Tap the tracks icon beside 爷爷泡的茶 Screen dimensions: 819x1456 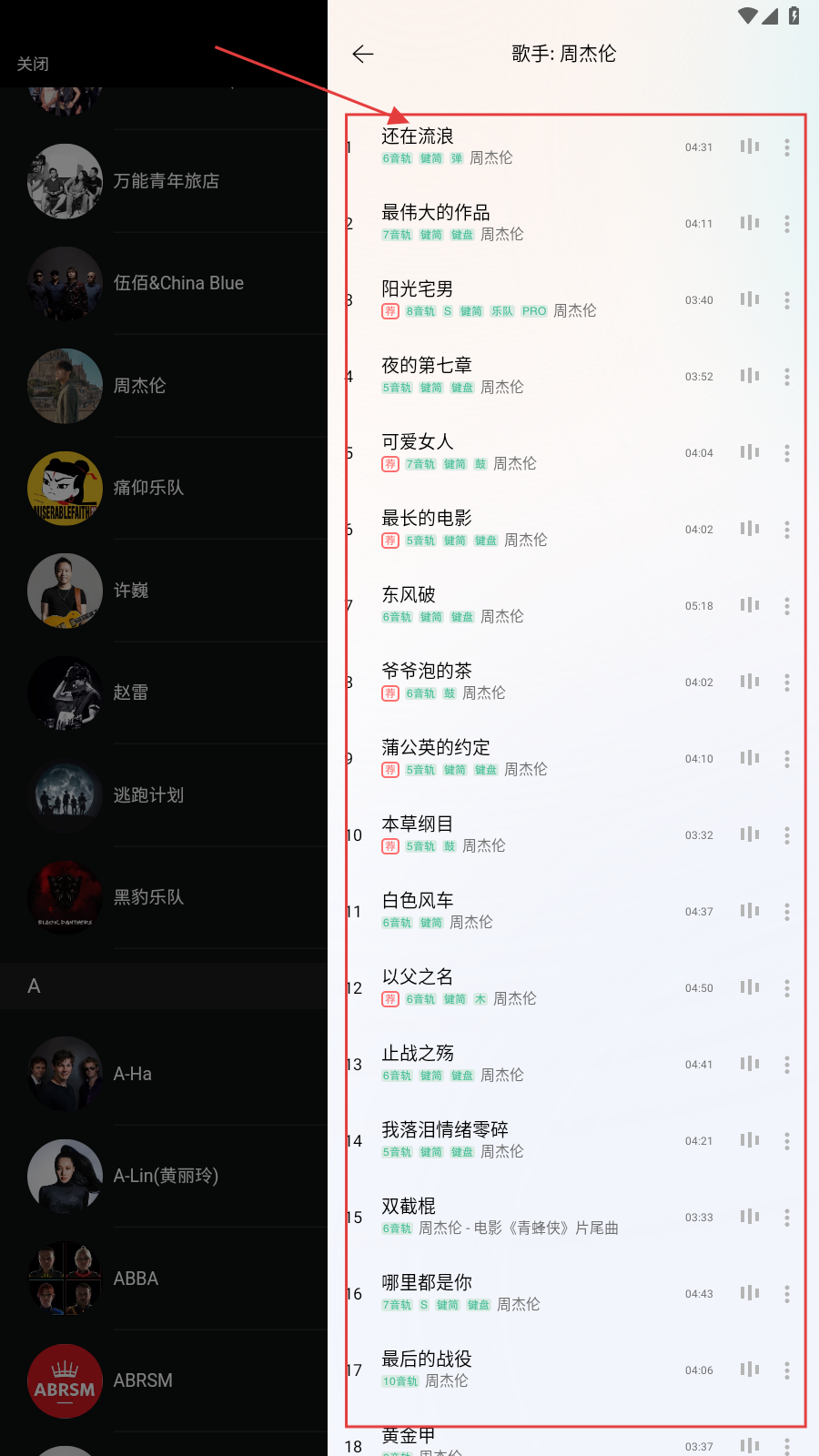pos(749,682)
